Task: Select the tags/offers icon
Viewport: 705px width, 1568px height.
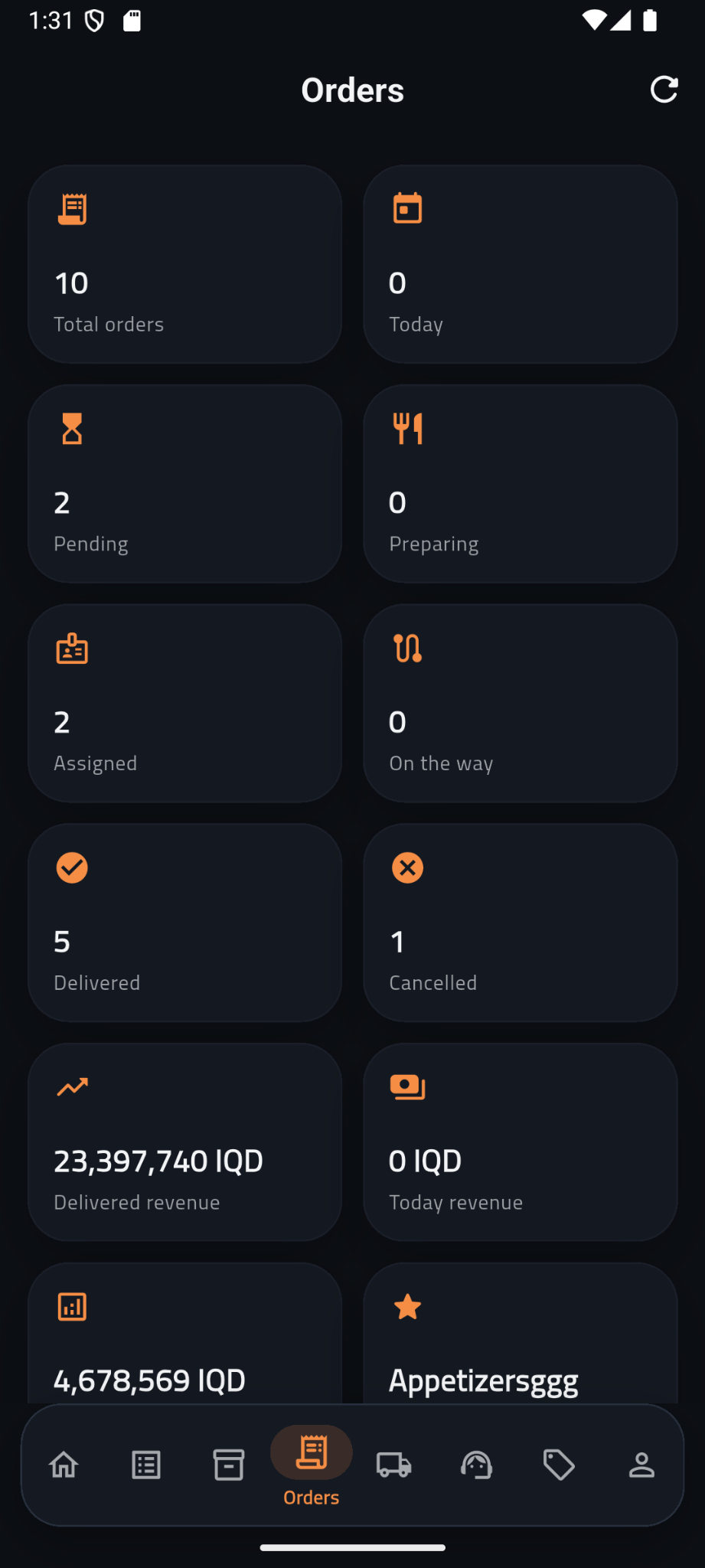Action: (x=559, y=1465)
